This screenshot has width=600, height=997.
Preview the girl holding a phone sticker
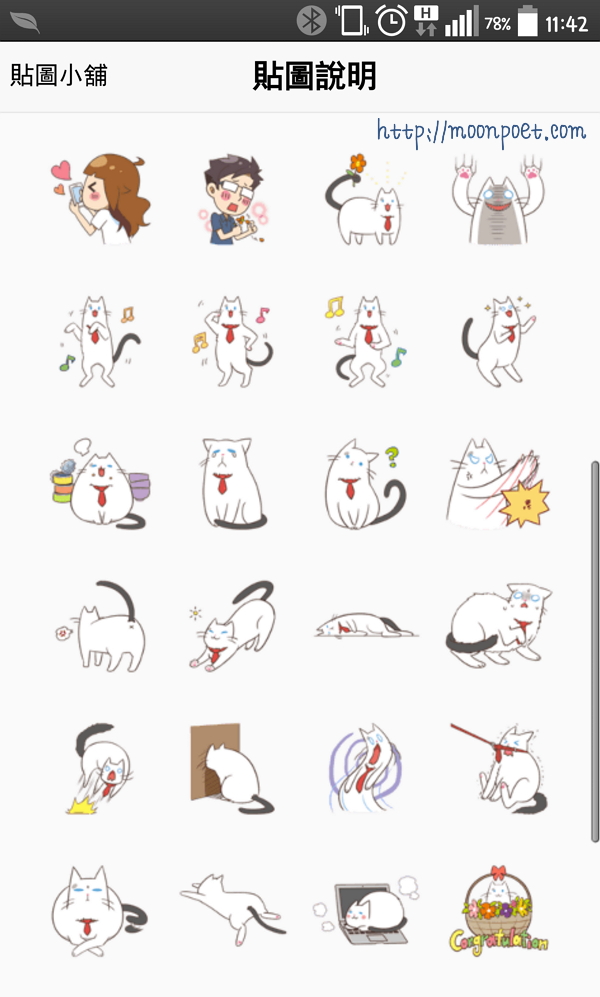click(101, 199)
